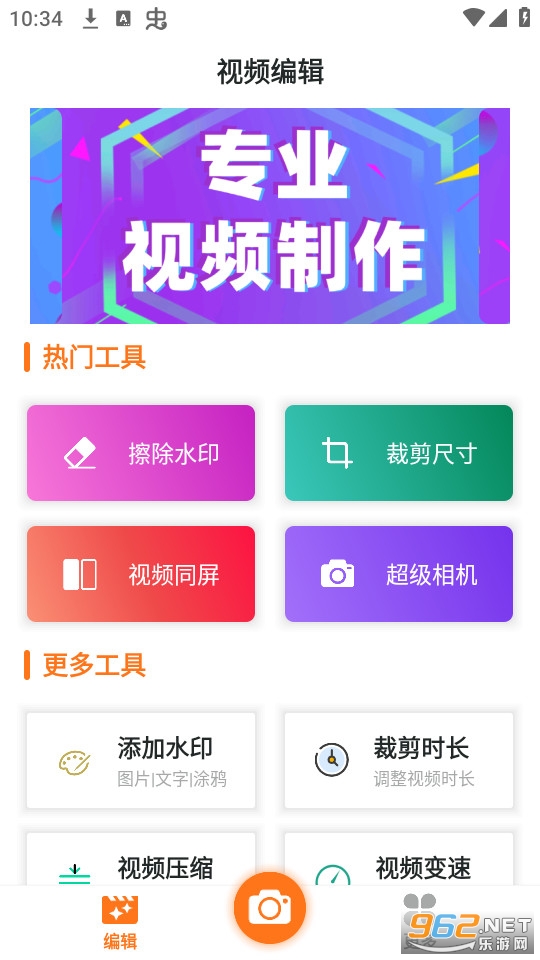Choose the 视频压缩 video compression card
The width and height of the screenshot is (540, 960).
pyautogui.click(x=141, y=860)
